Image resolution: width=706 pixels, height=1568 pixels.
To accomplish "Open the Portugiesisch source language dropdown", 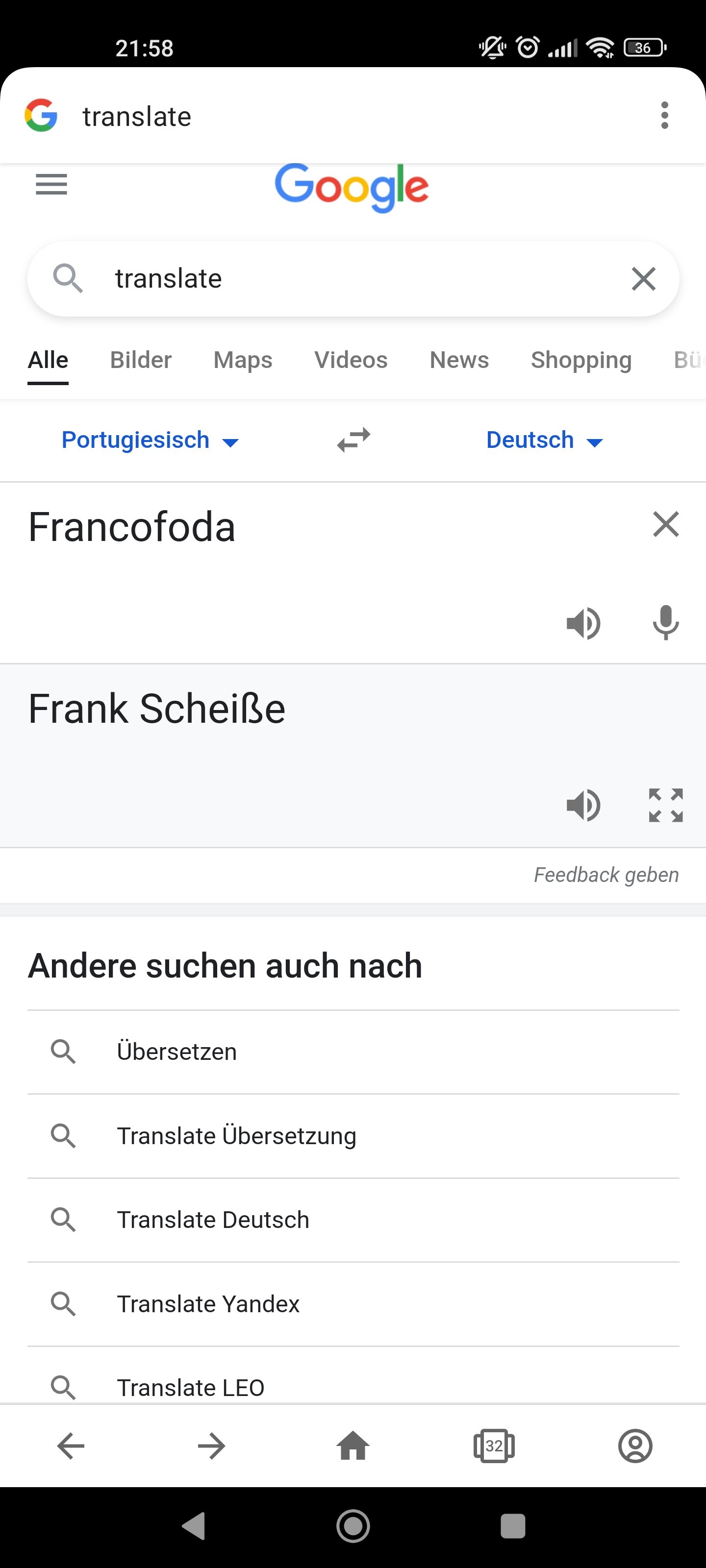I will coord(150,440).
